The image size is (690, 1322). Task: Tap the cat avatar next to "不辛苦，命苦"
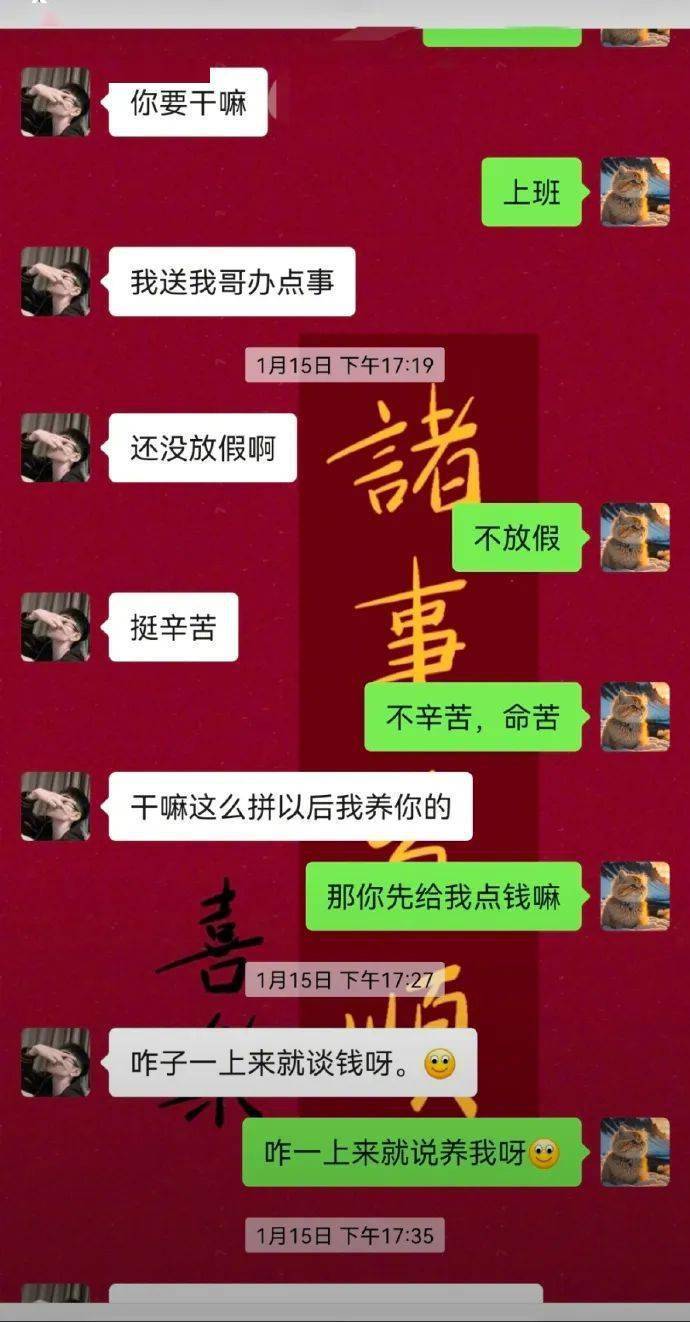tap(635, 717)
